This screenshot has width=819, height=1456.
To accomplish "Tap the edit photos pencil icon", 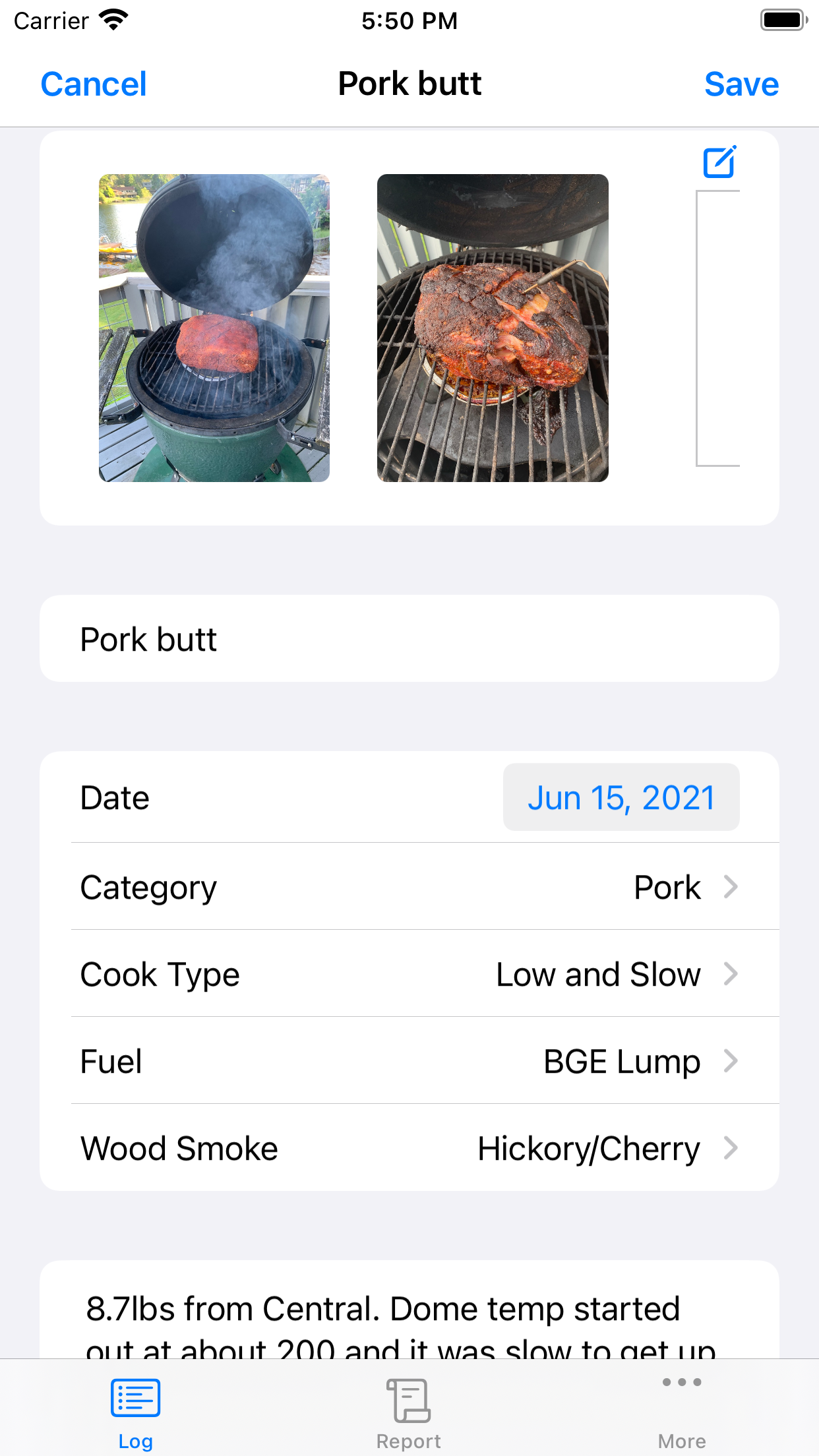I will coord(719,162).
